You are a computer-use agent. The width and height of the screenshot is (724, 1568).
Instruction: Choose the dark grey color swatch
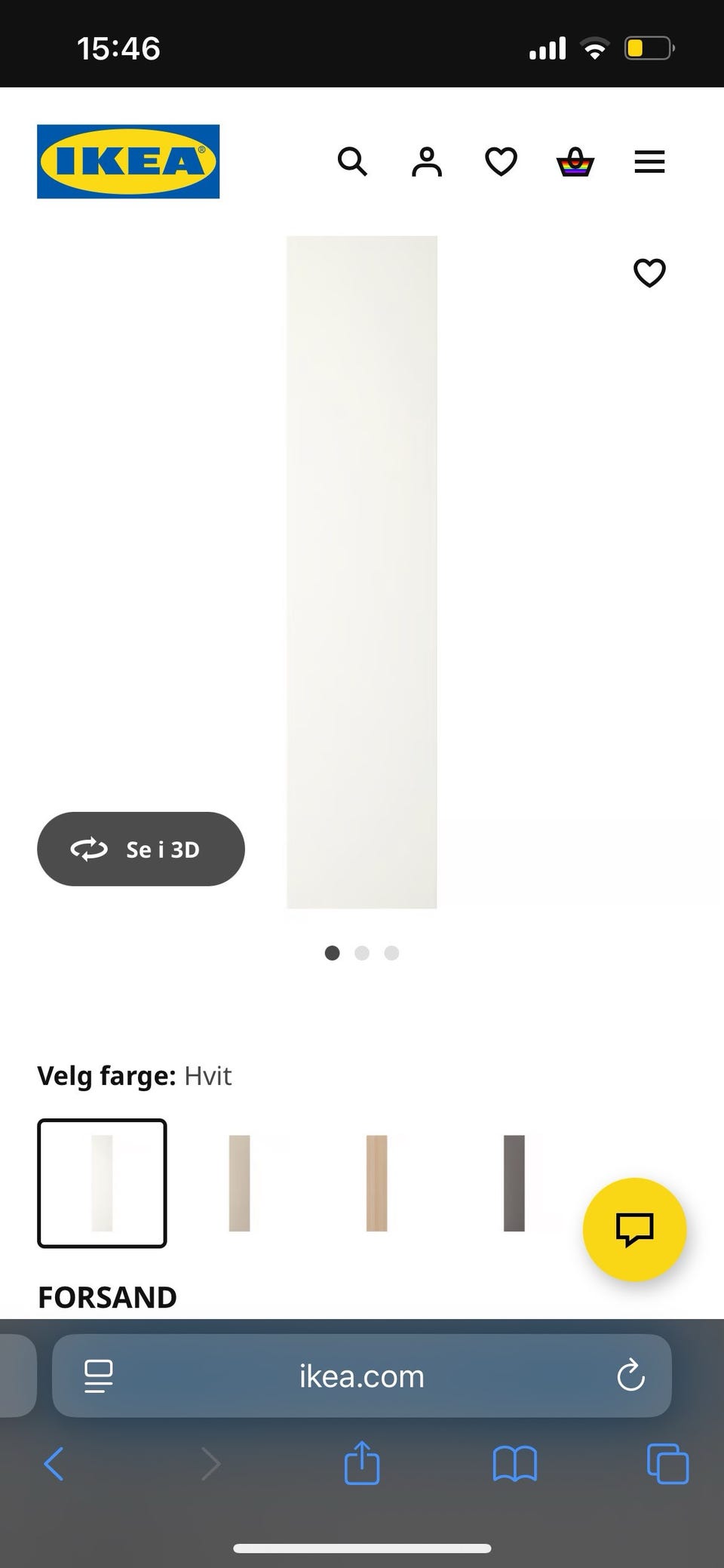point(514,1183)
